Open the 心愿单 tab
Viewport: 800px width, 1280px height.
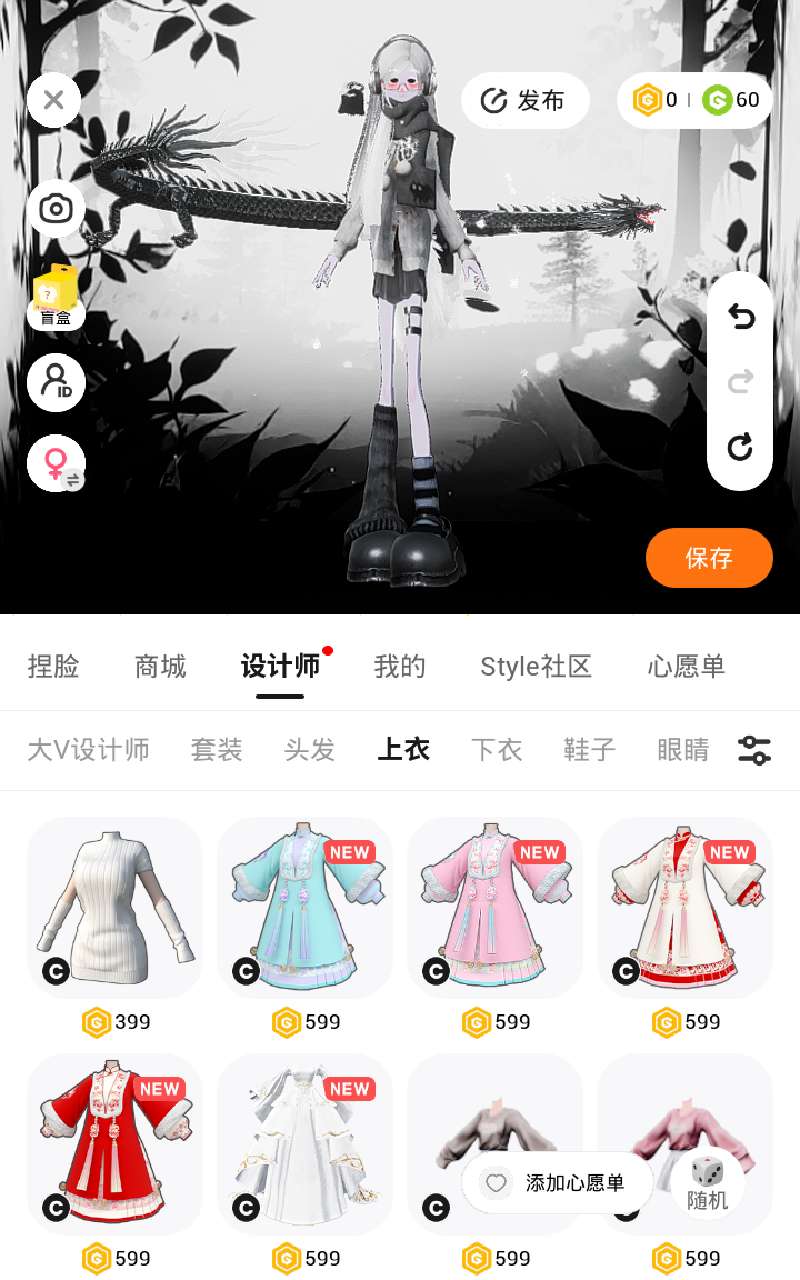(x=686, y=666)
